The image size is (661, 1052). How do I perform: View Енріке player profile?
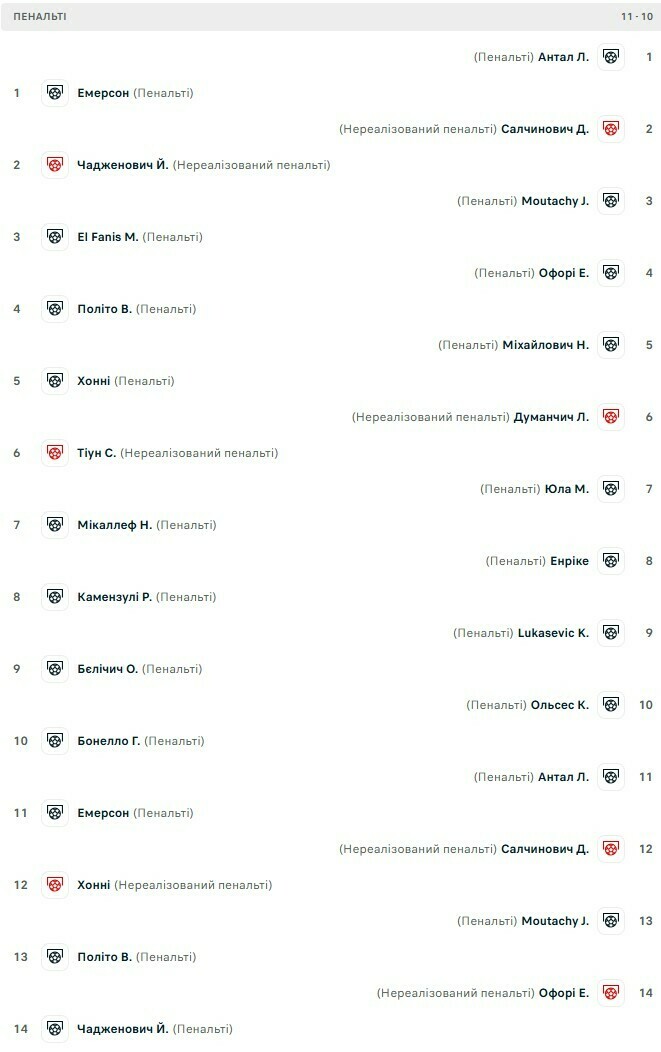pyautogui.click(x=569, y=561)
